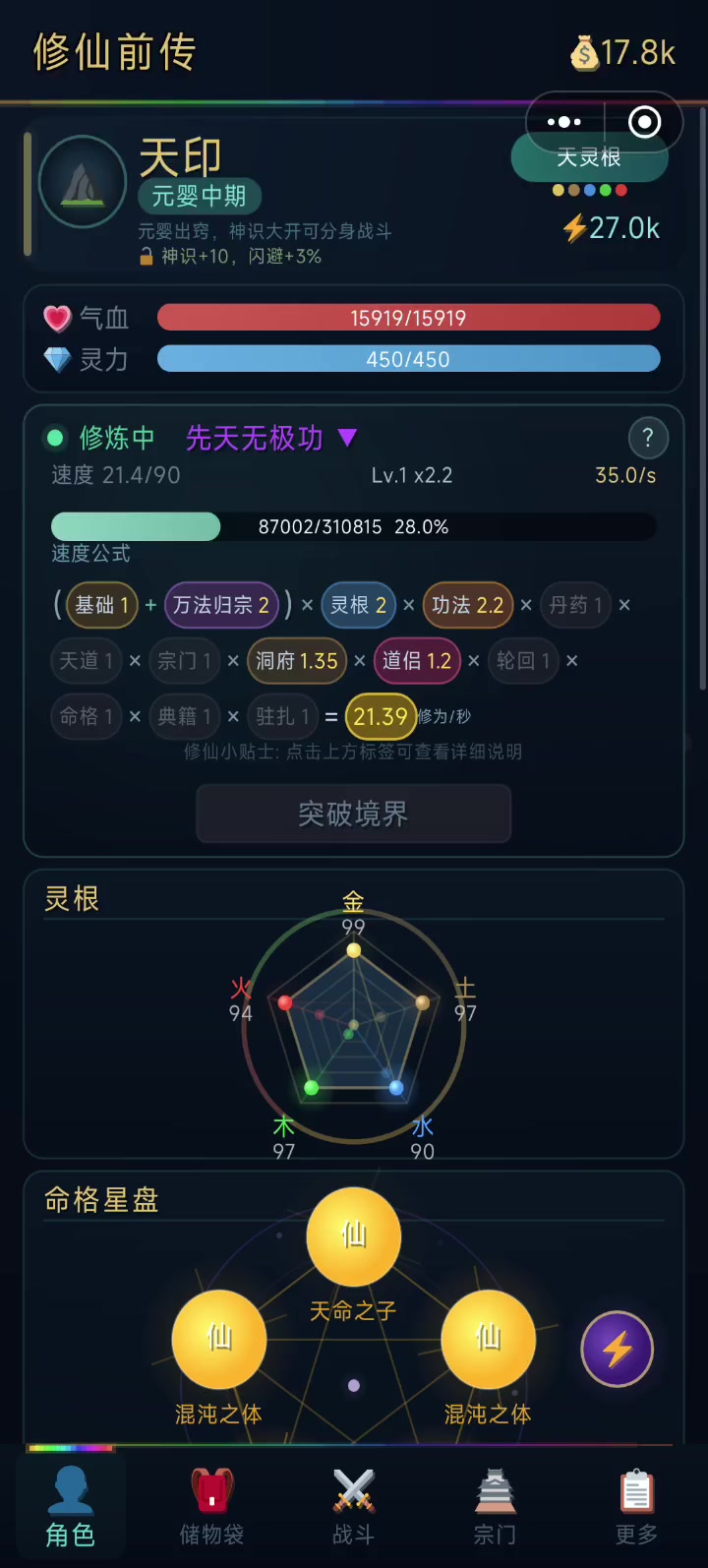Open the 更多 tab
The width and height of the screenshot is (708, 1568).
click(636, 1506)
